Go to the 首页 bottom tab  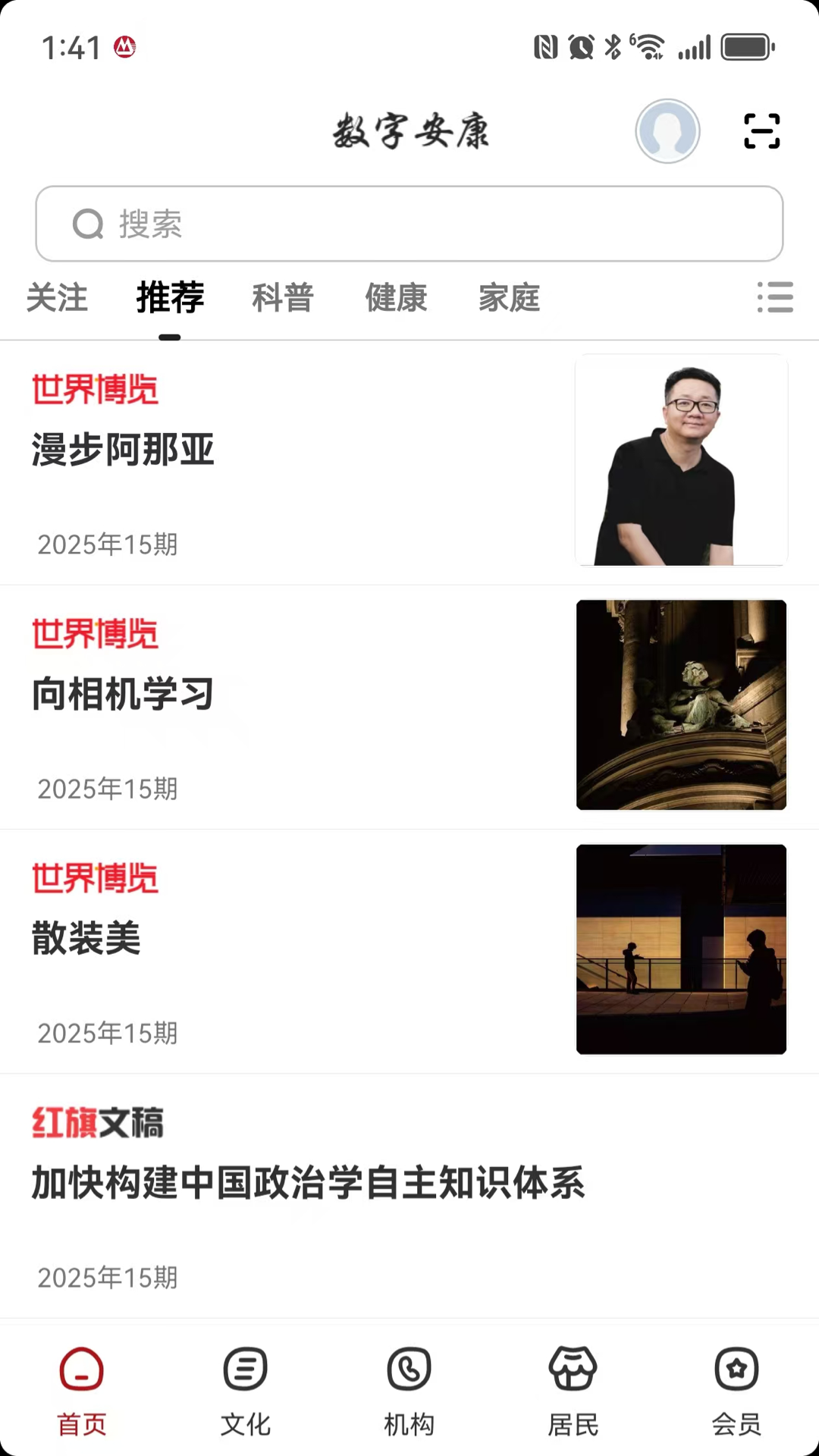tap(82, 1391)
